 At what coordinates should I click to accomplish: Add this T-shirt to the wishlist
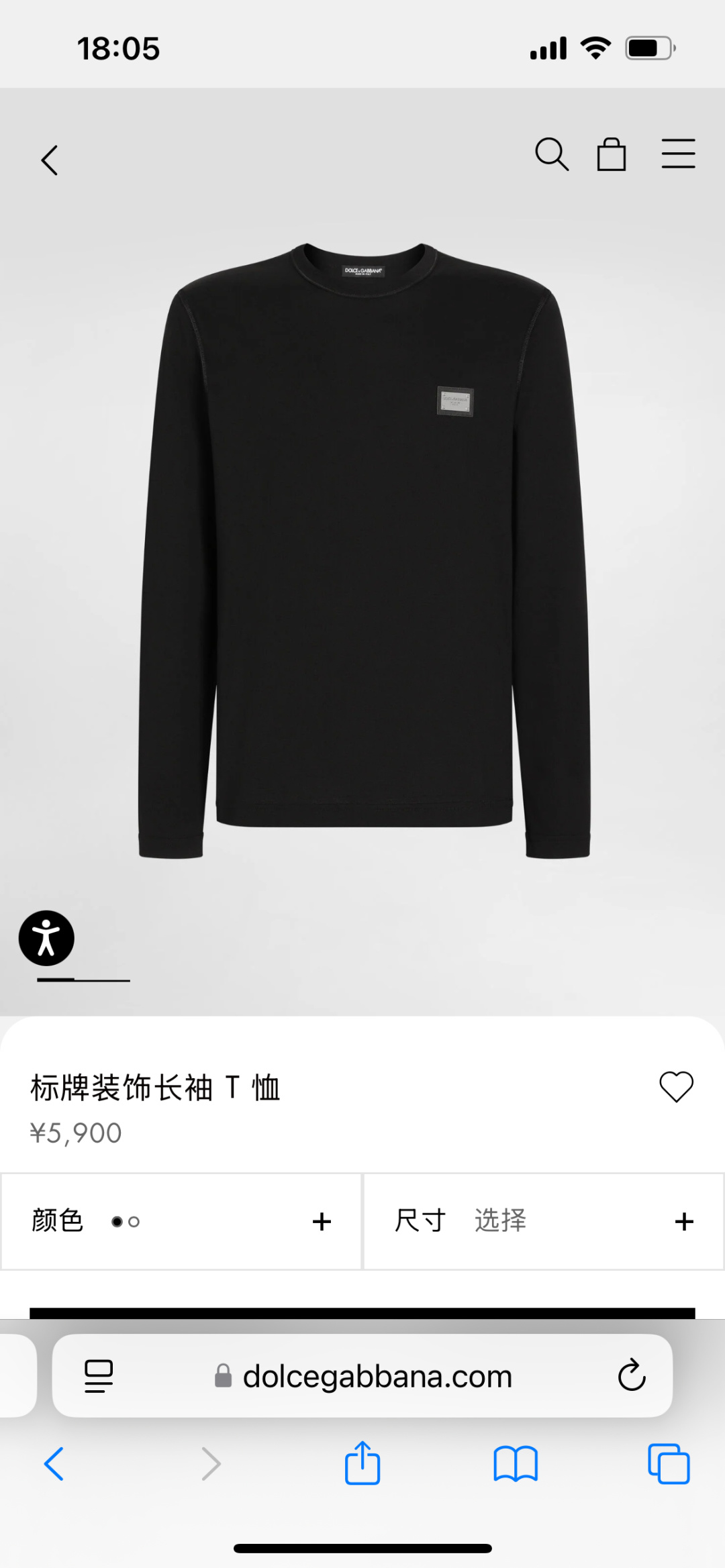click(676, 1086)
